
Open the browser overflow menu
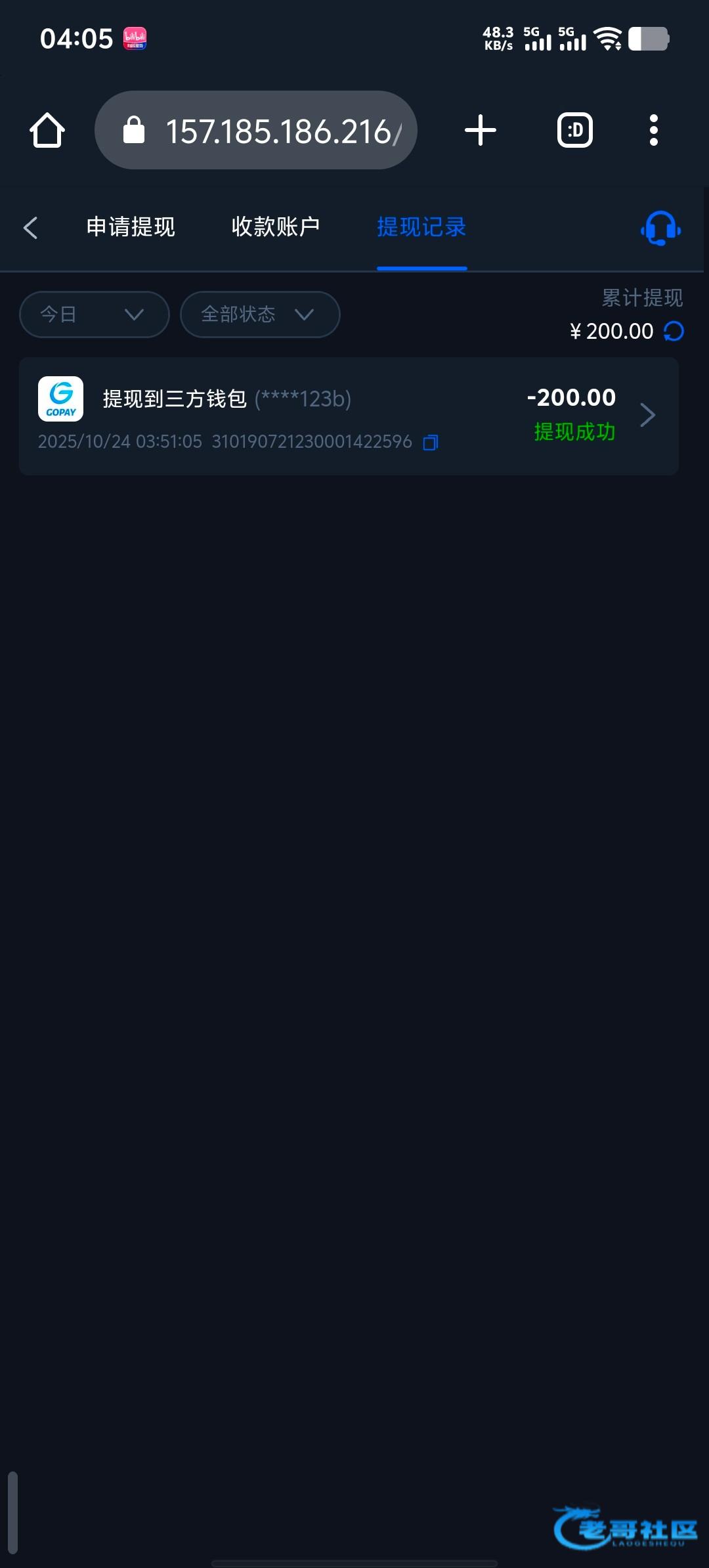click(653, 130)
